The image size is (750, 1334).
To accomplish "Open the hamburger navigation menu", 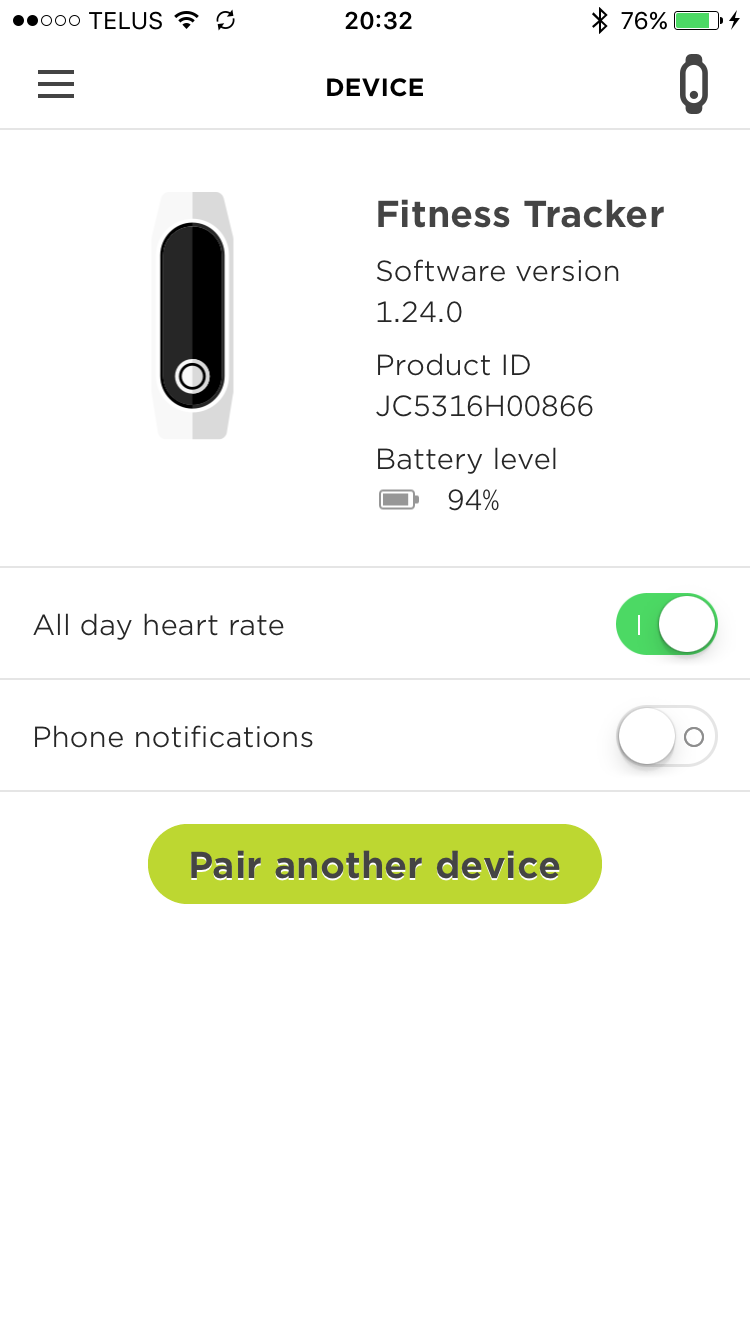I will coord(56,85).
